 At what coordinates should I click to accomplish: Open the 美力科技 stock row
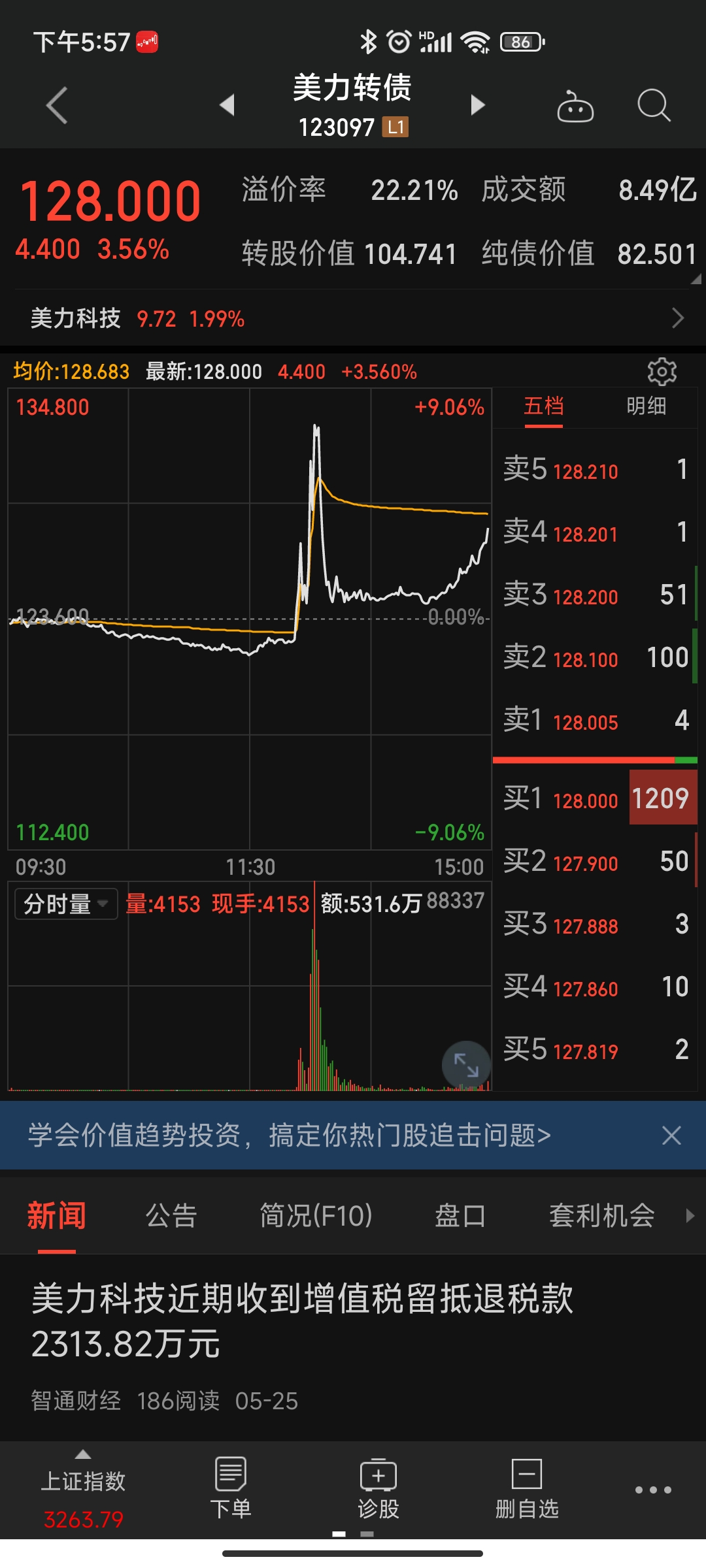[x=353, y=319]
